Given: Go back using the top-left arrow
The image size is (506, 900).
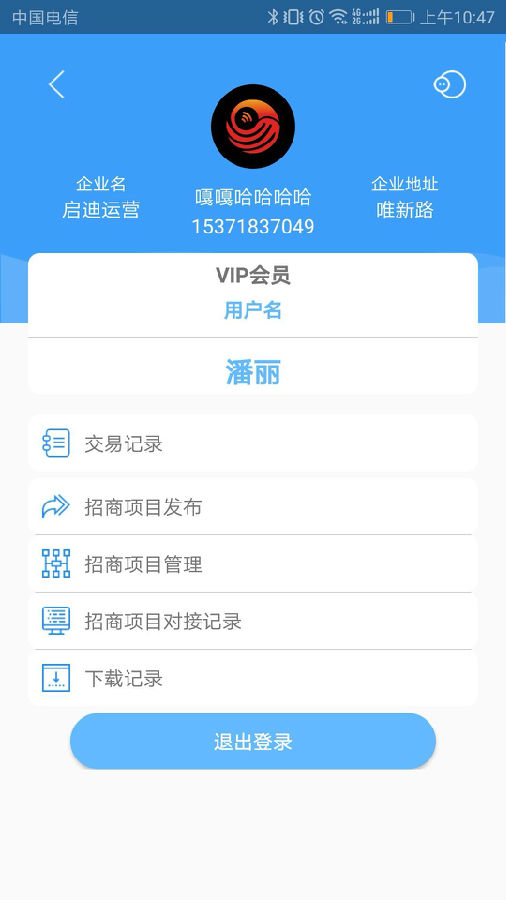Looking at the screenshot, I should (56, 85).
